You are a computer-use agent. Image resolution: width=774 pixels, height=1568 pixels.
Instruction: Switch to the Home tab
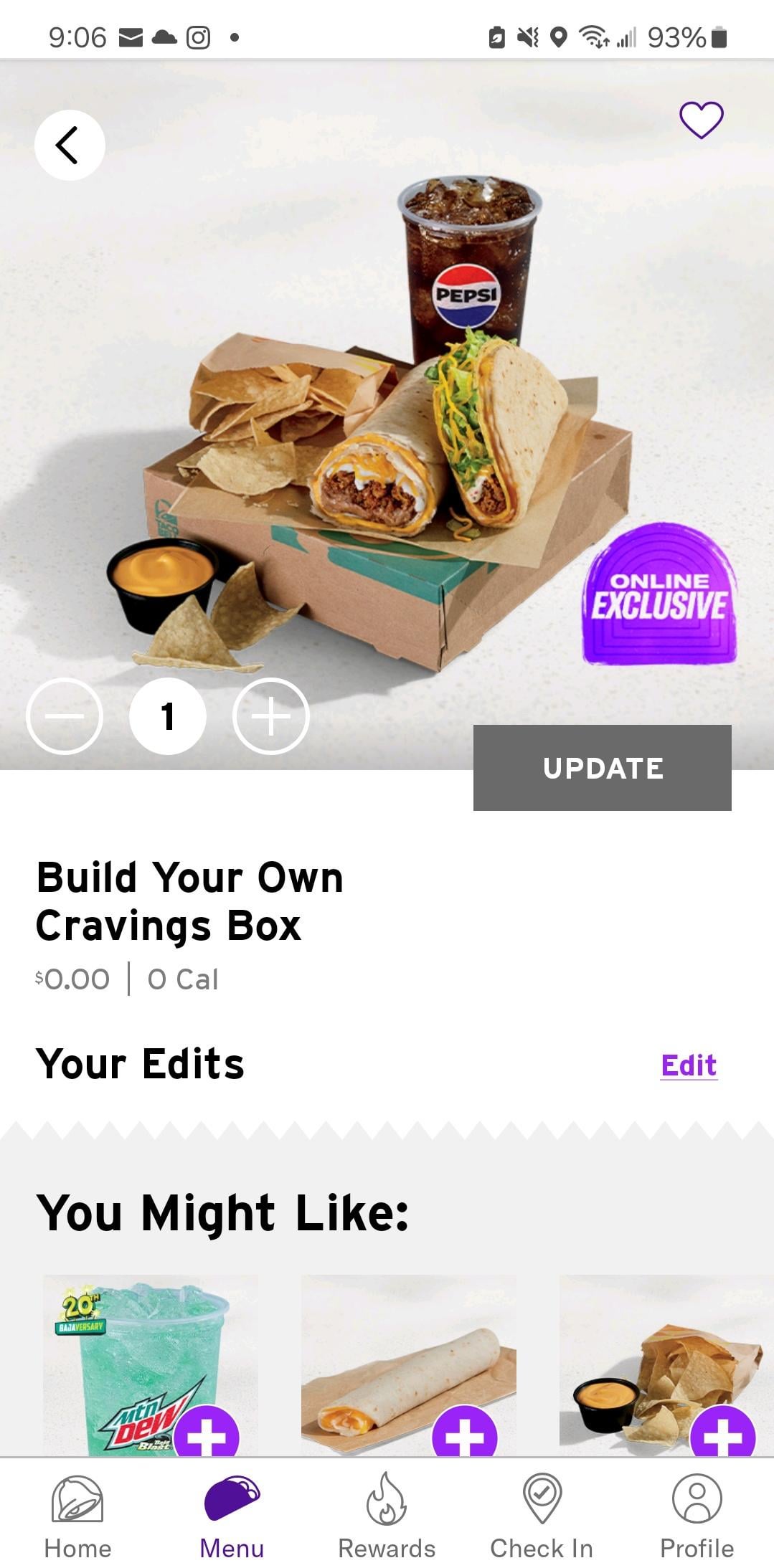[x=77, y=1514]
